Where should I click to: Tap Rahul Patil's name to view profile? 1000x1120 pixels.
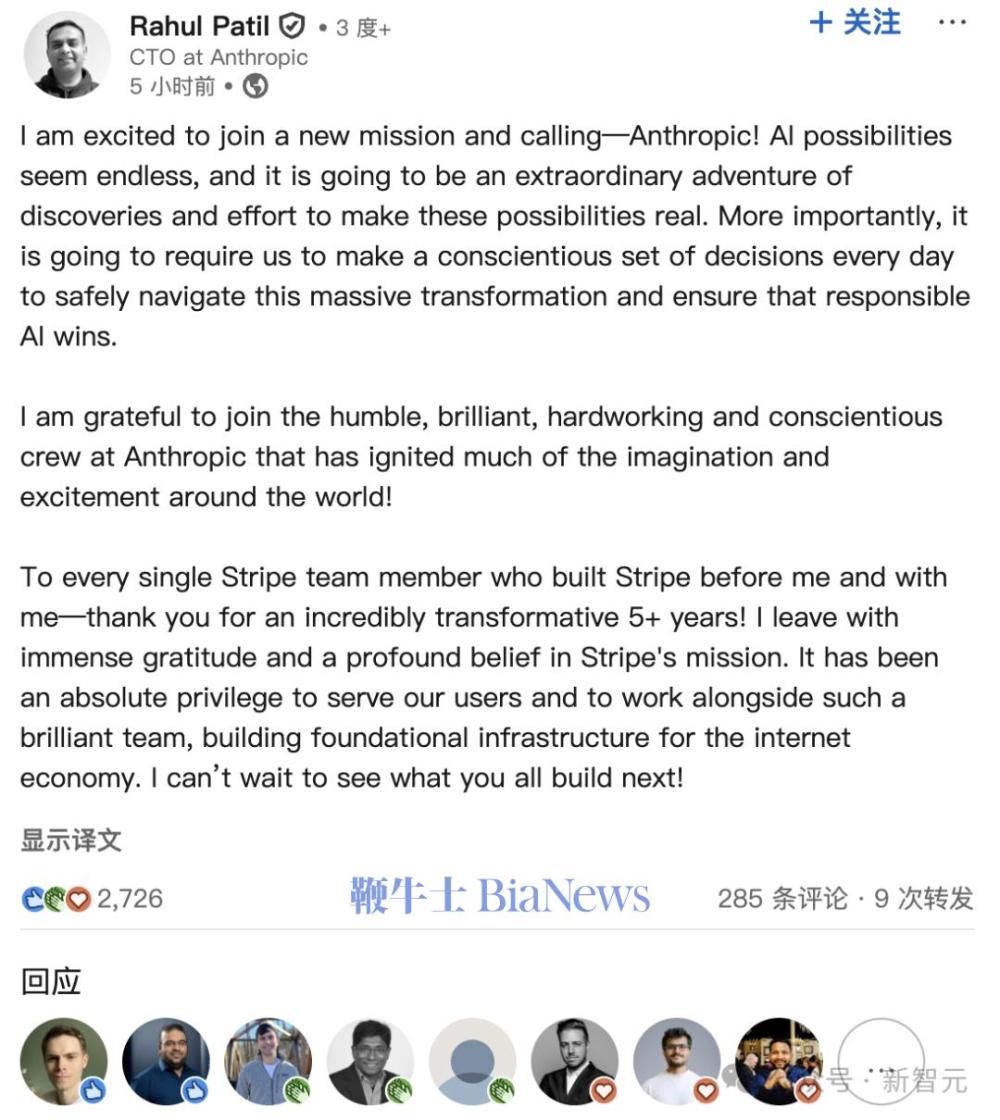click(x=200, y=26)
